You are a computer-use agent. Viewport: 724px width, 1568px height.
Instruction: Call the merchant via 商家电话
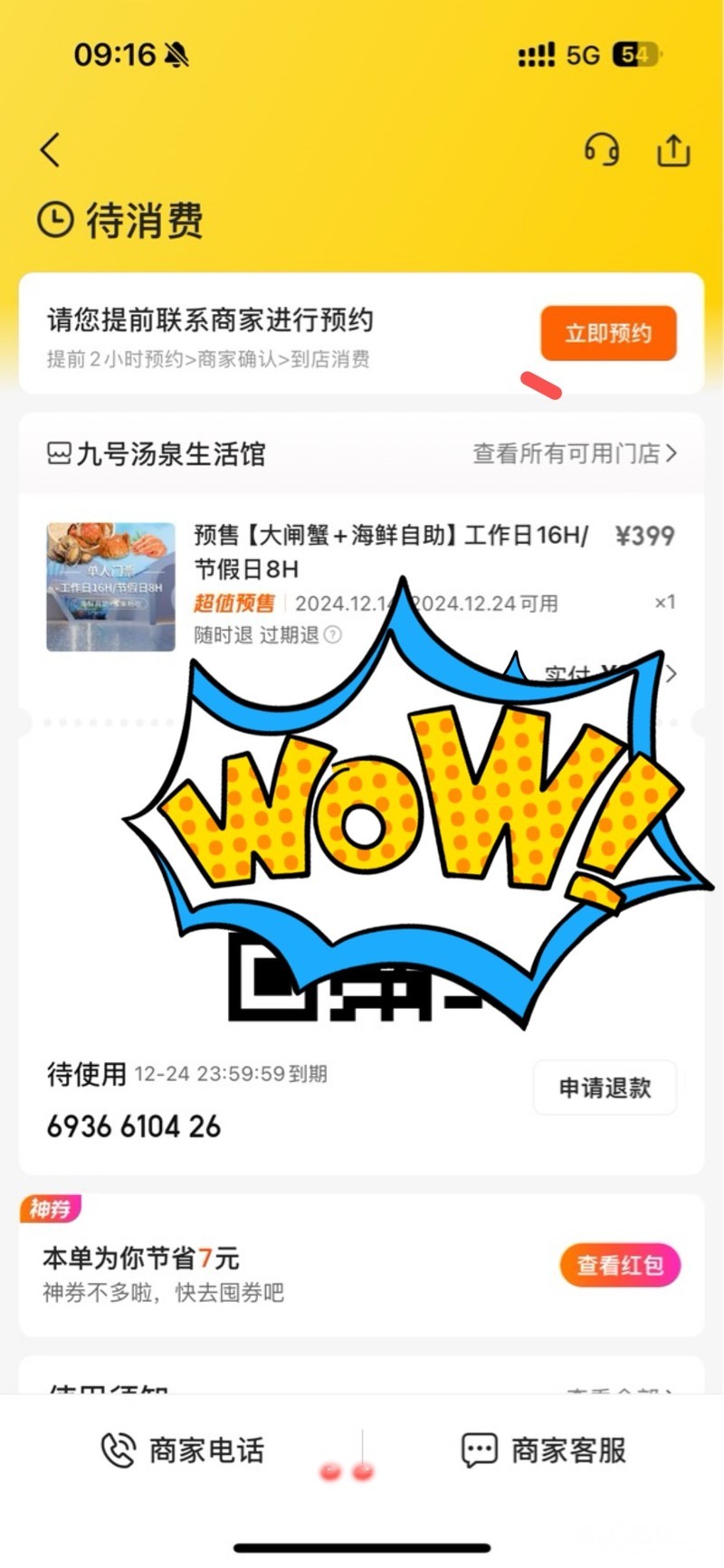click(183, 1450)
